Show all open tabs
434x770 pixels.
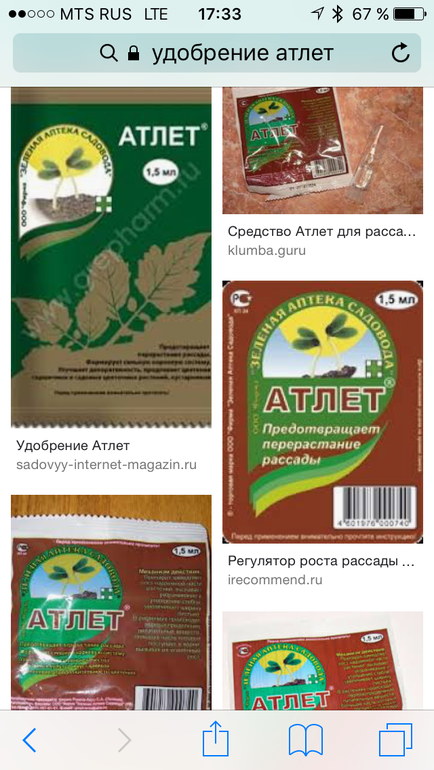click(x=395, y=740)
